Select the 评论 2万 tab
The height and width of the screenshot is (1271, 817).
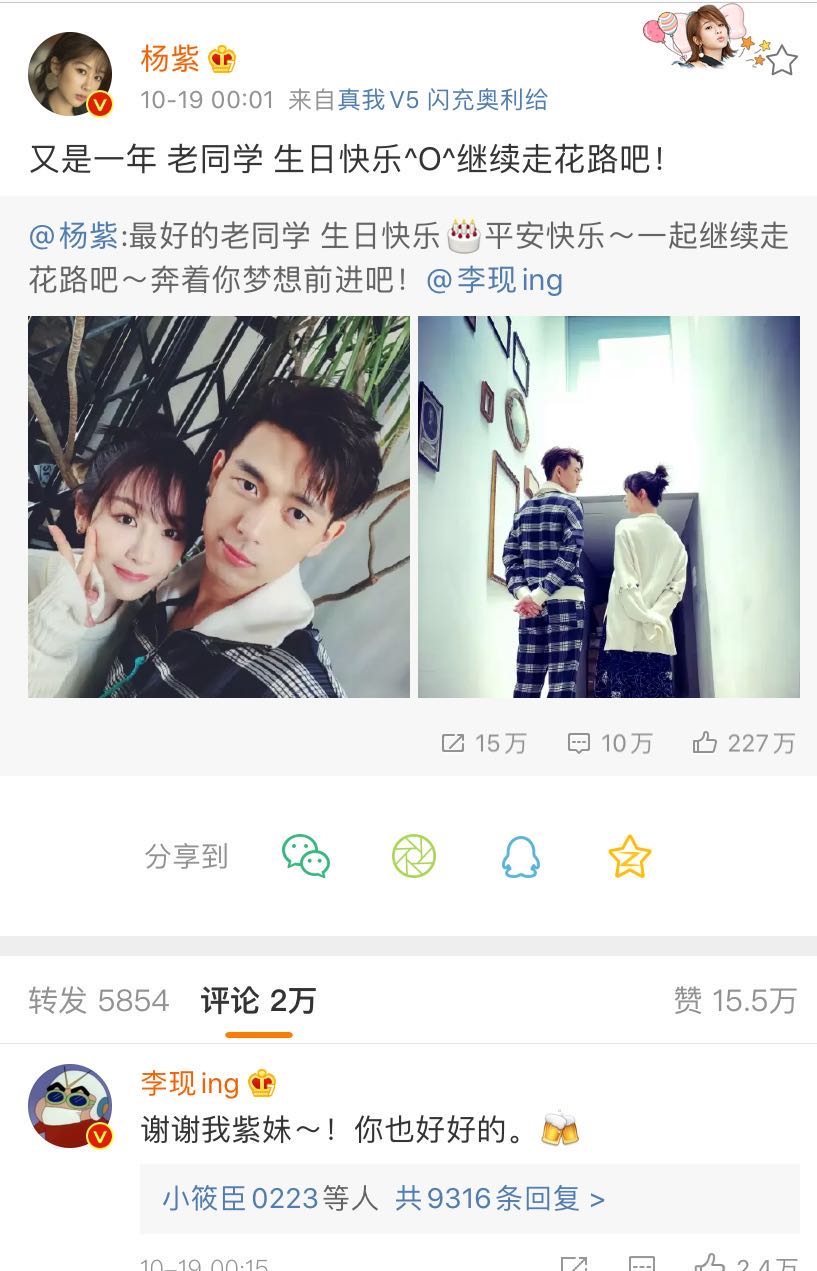[x=258, y=1001]
